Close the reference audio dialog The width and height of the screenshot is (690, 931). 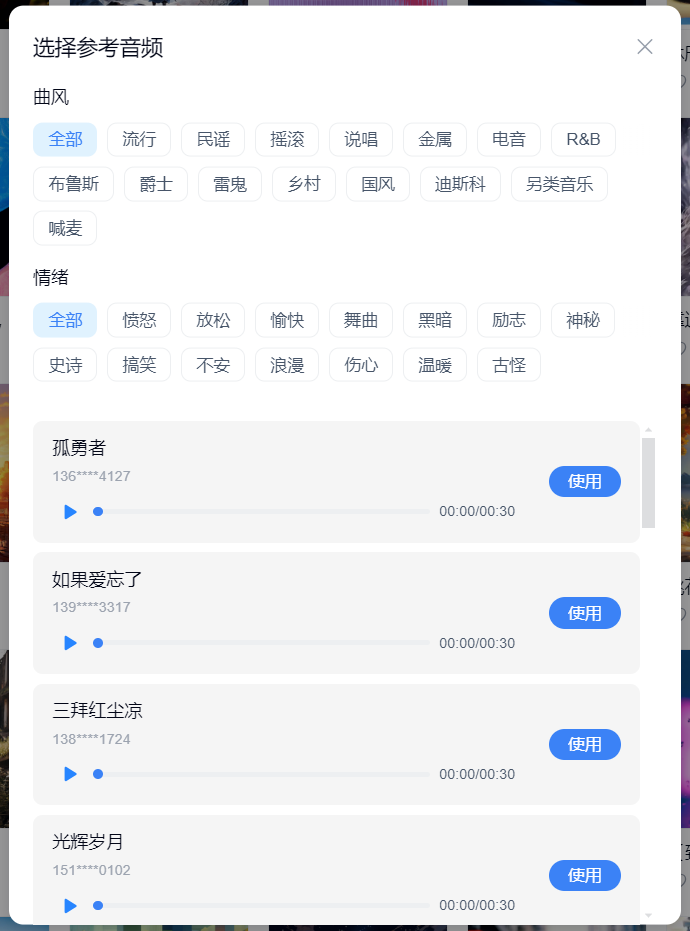pyautogui.click(x=645, y=47)
